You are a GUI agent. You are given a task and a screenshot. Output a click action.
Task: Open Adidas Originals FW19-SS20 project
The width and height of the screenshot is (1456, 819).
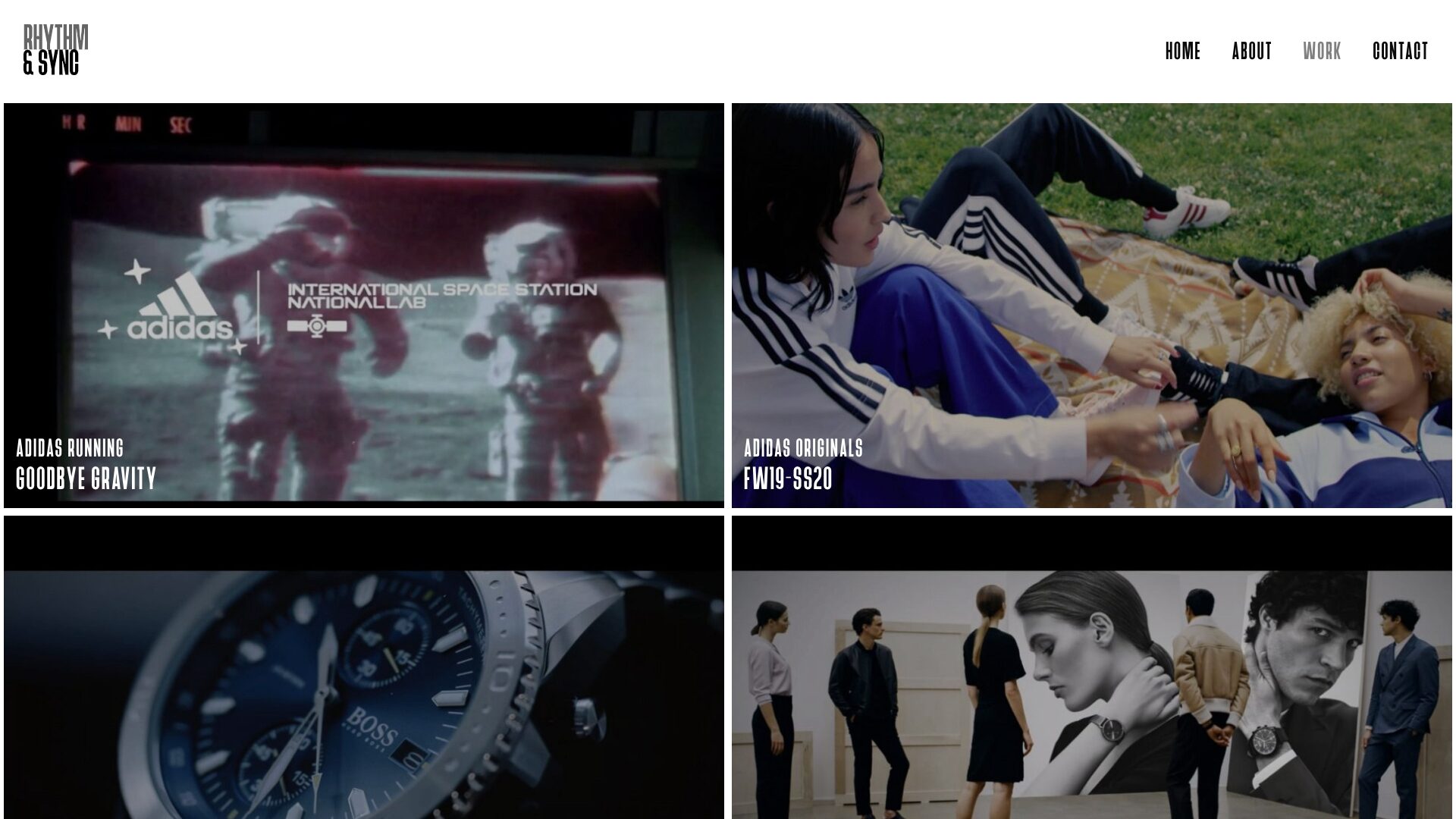(1091, 305)
